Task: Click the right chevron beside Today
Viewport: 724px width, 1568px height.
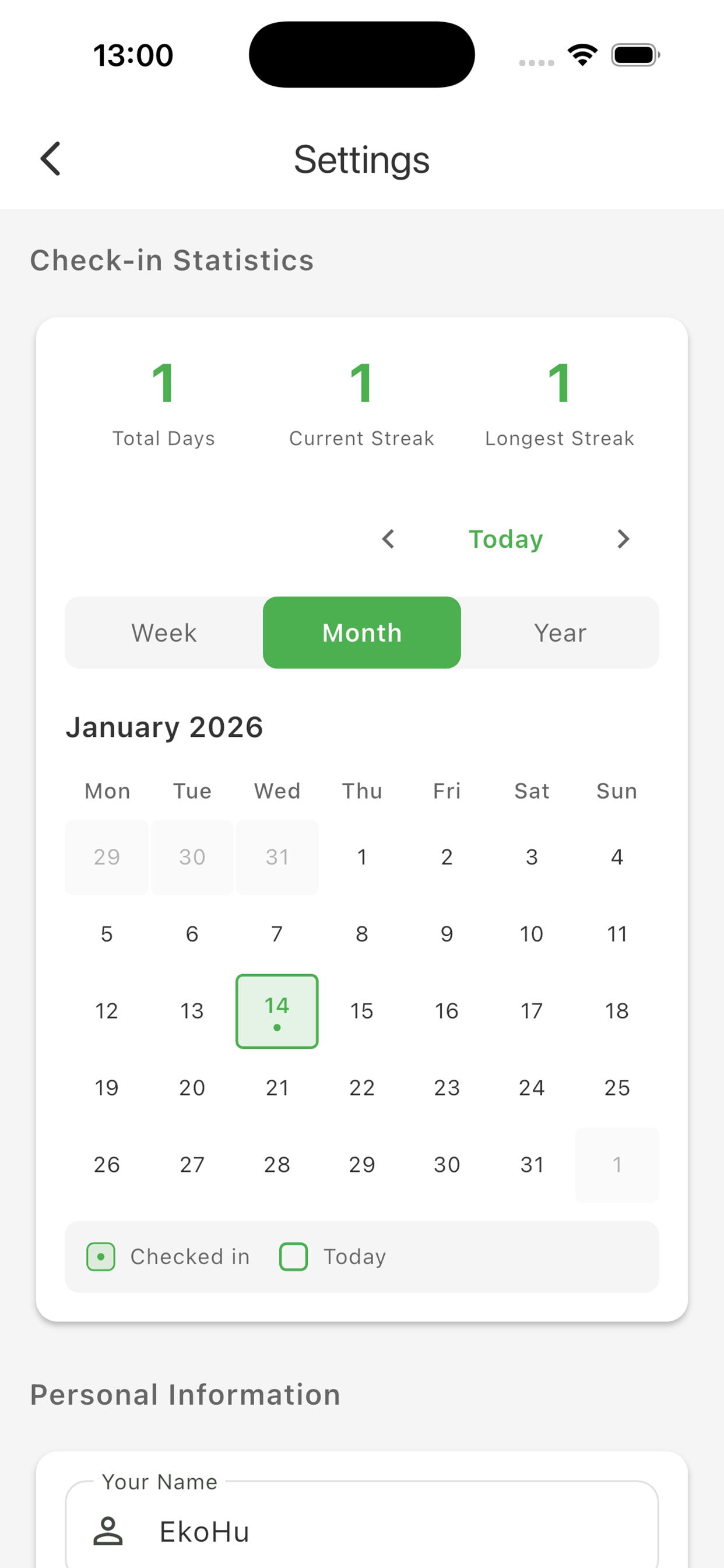Action: point(623,538)
